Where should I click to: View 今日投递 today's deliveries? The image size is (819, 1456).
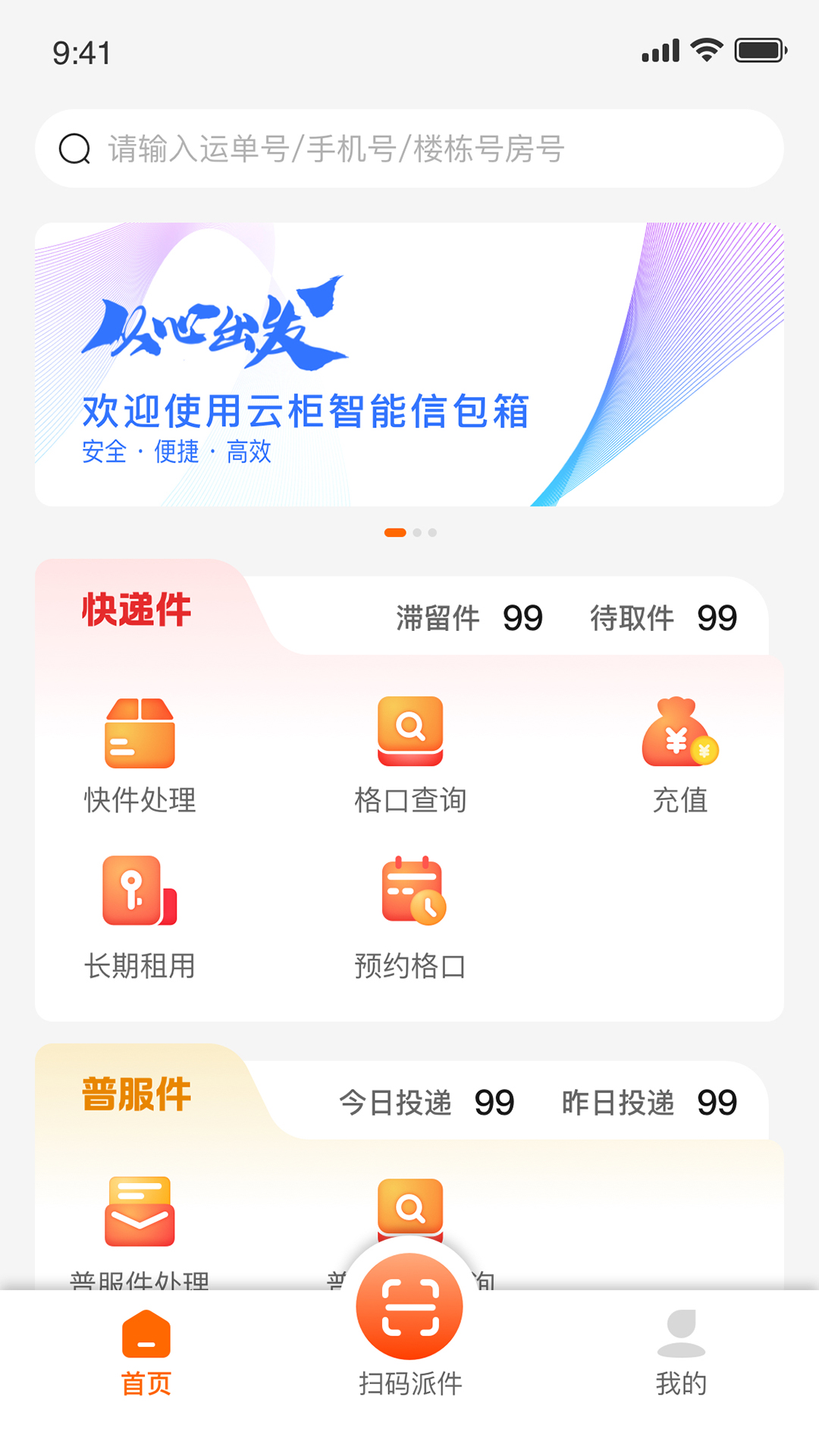click(426, 1103)
